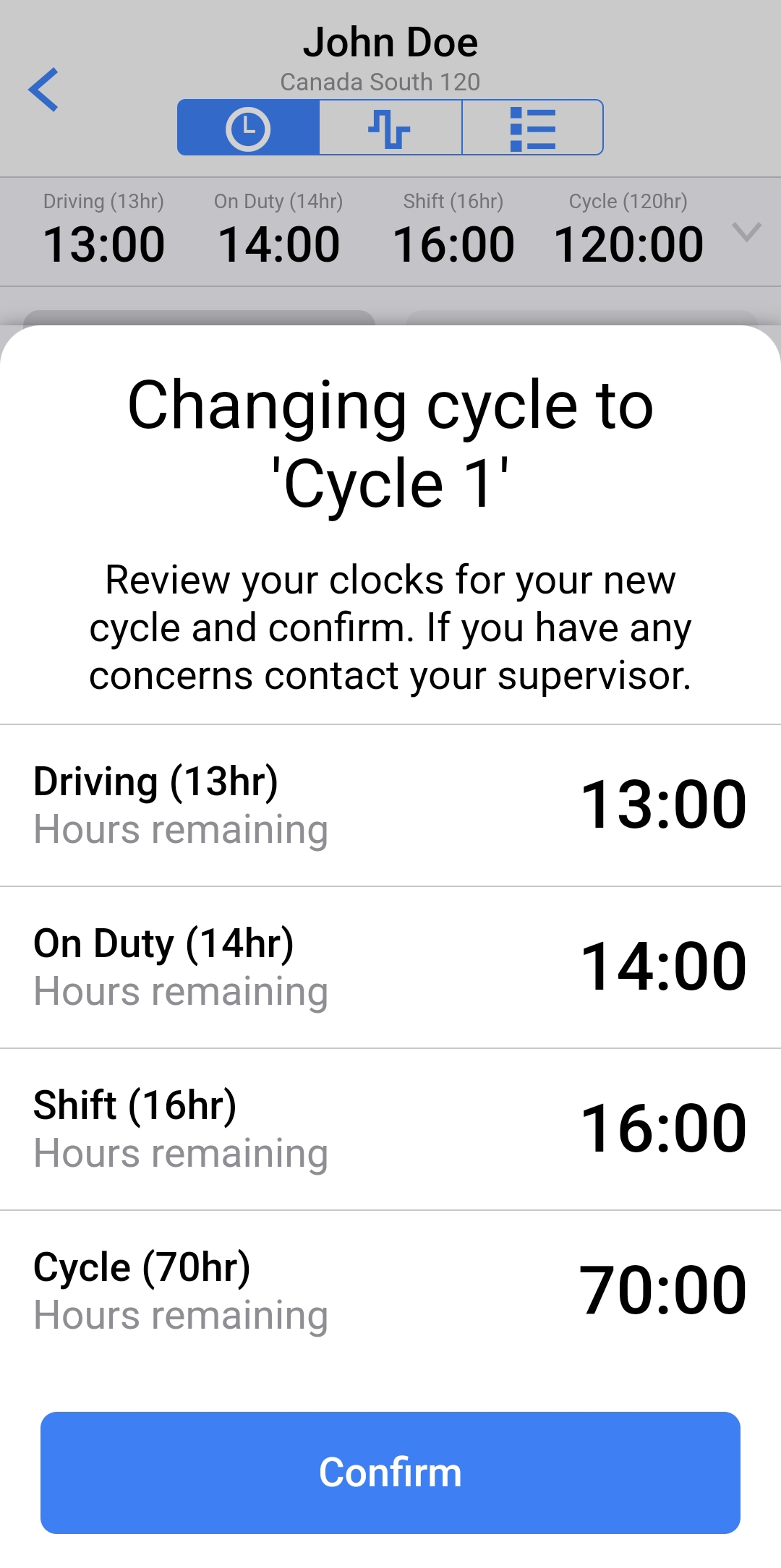This screenshot has height=1568, width=781.
Task: Switch to the graph view tab
Action: (390, 128)
